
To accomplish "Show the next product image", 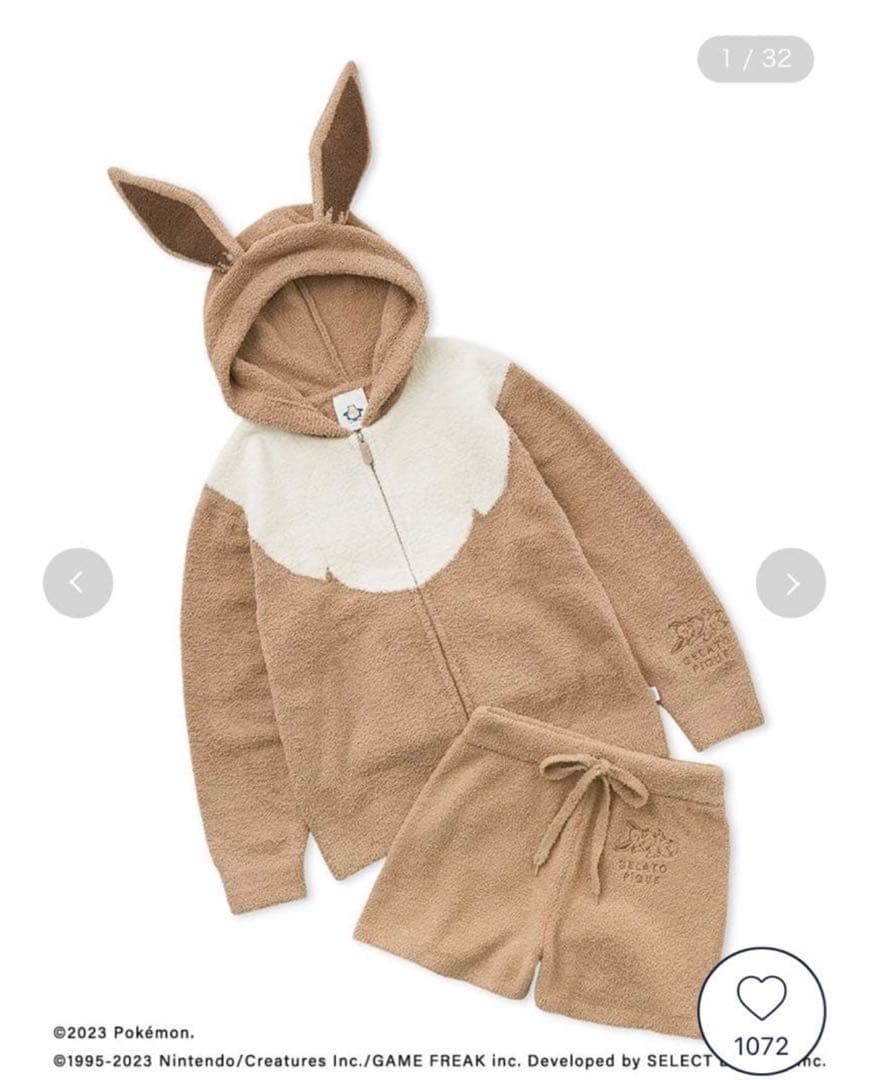I will coord(790,583).
